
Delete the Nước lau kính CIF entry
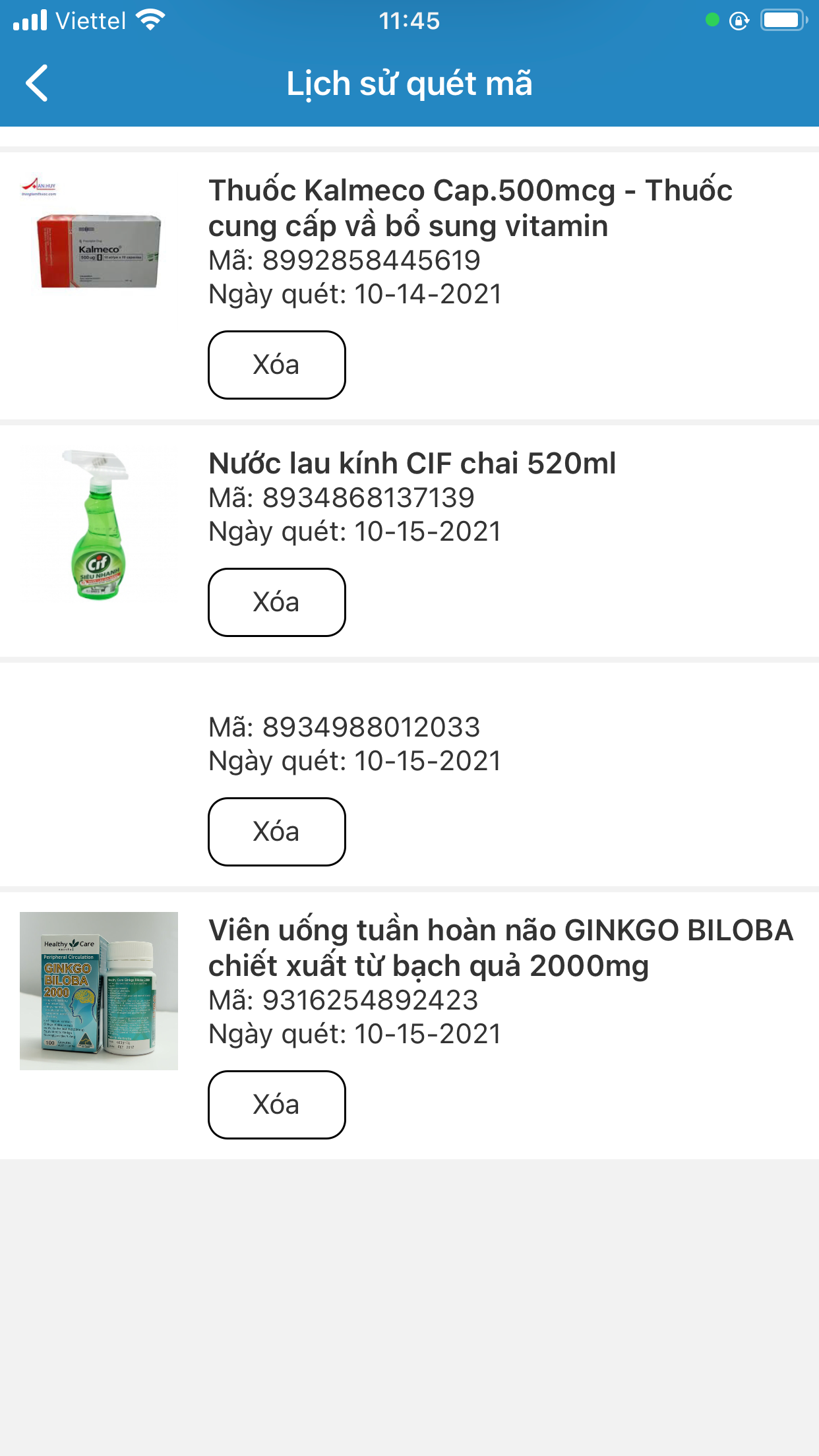point(276,602)
